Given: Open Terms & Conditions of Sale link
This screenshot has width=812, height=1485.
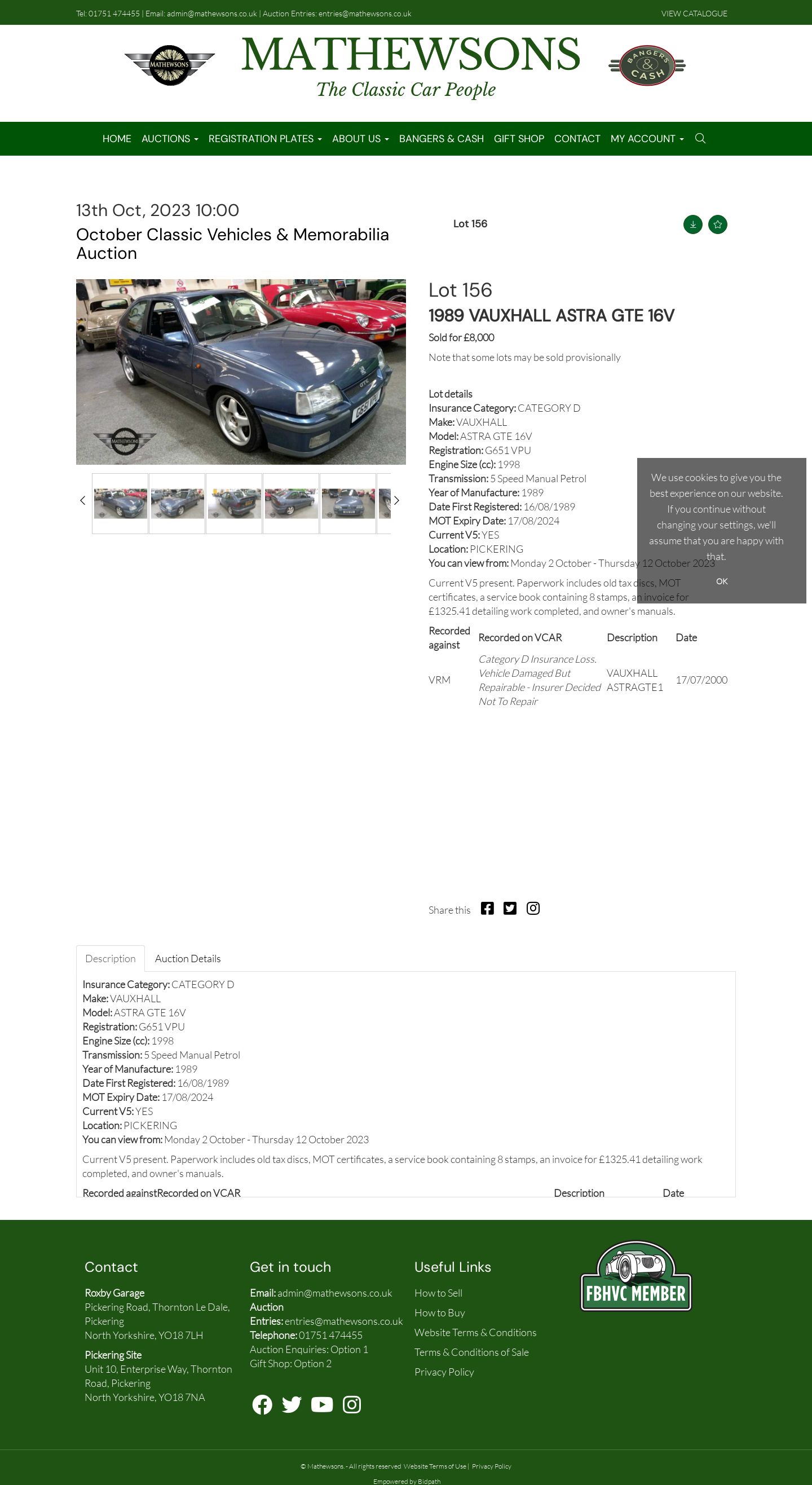Looking at the screenshot, I should point(471,1352).
